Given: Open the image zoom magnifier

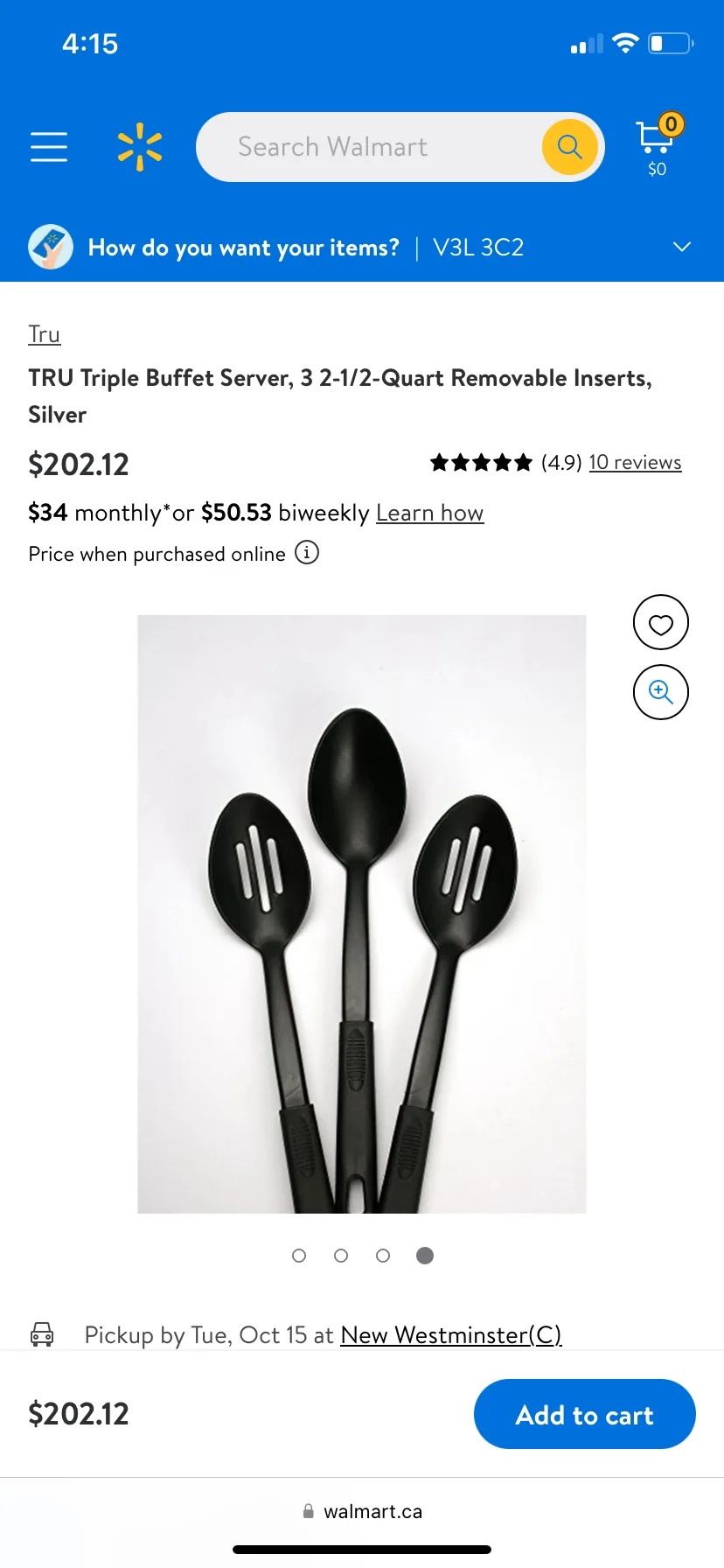Looking at the screenshot, I should point(660,691).
